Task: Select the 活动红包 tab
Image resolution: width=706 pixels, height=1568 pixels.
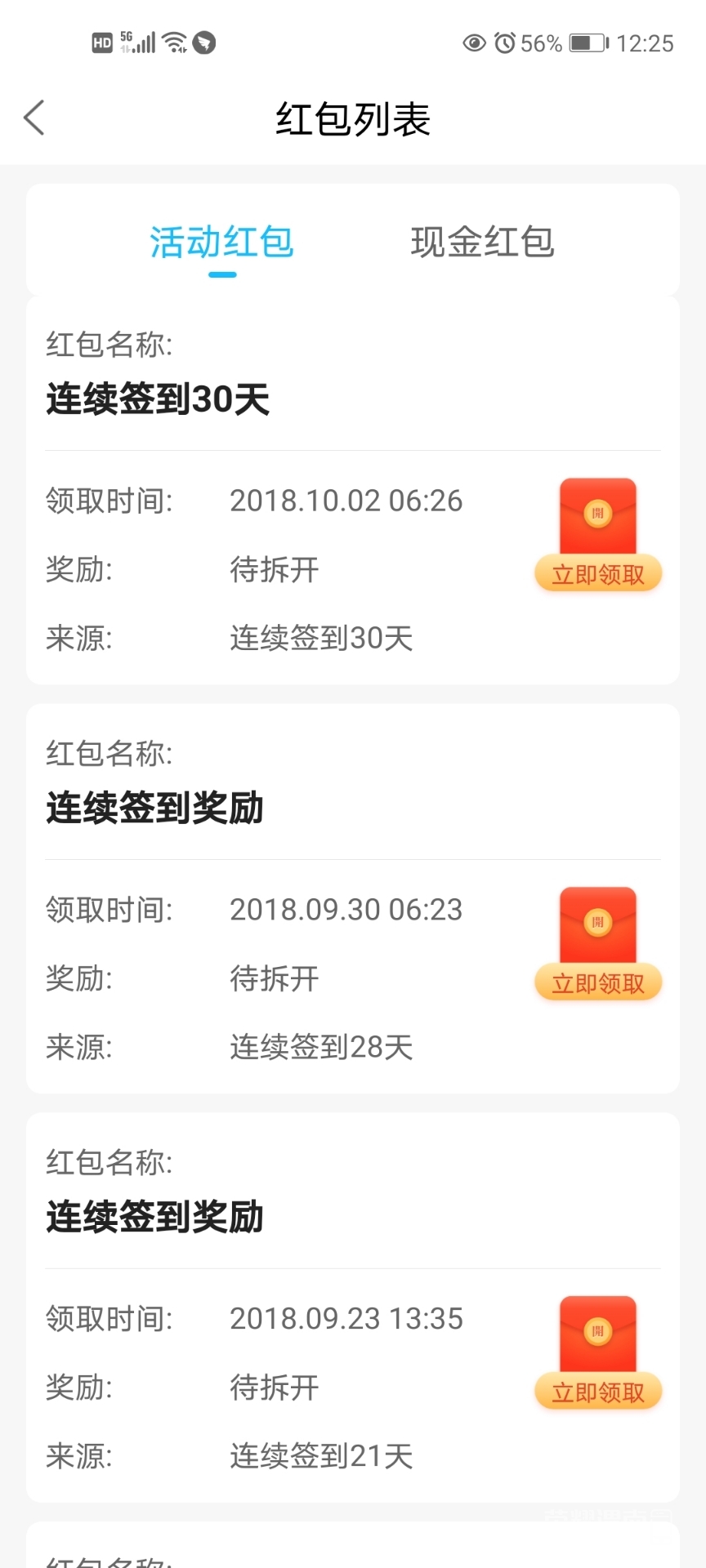Action: tap(221, 242)
